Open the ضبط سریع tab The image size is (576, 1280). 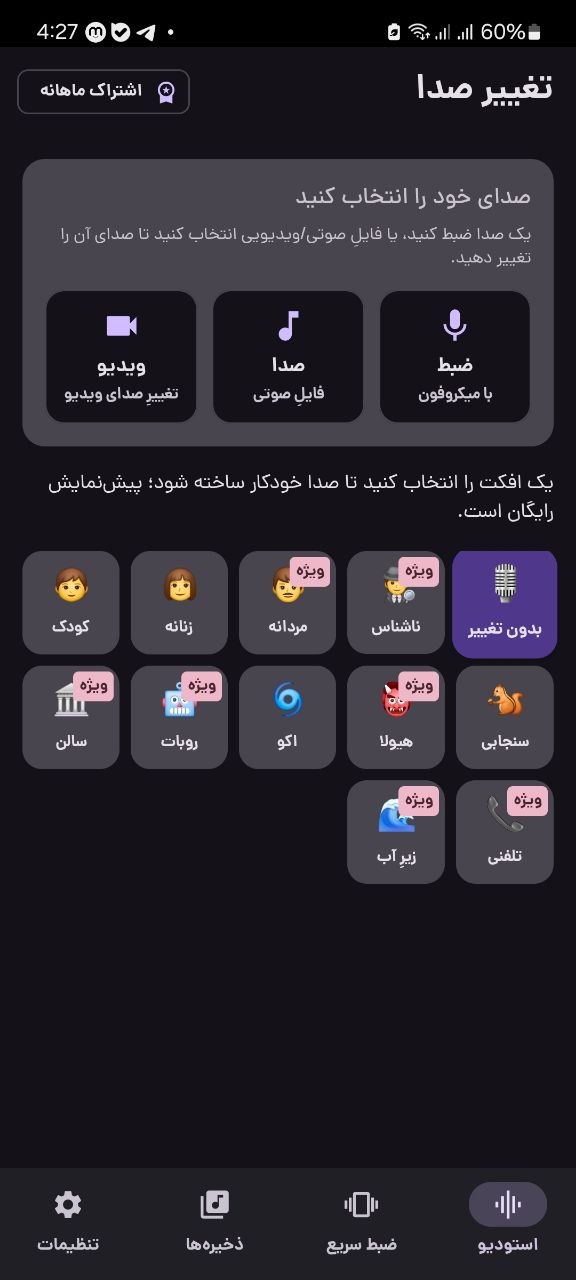[x=361, y=1218]
